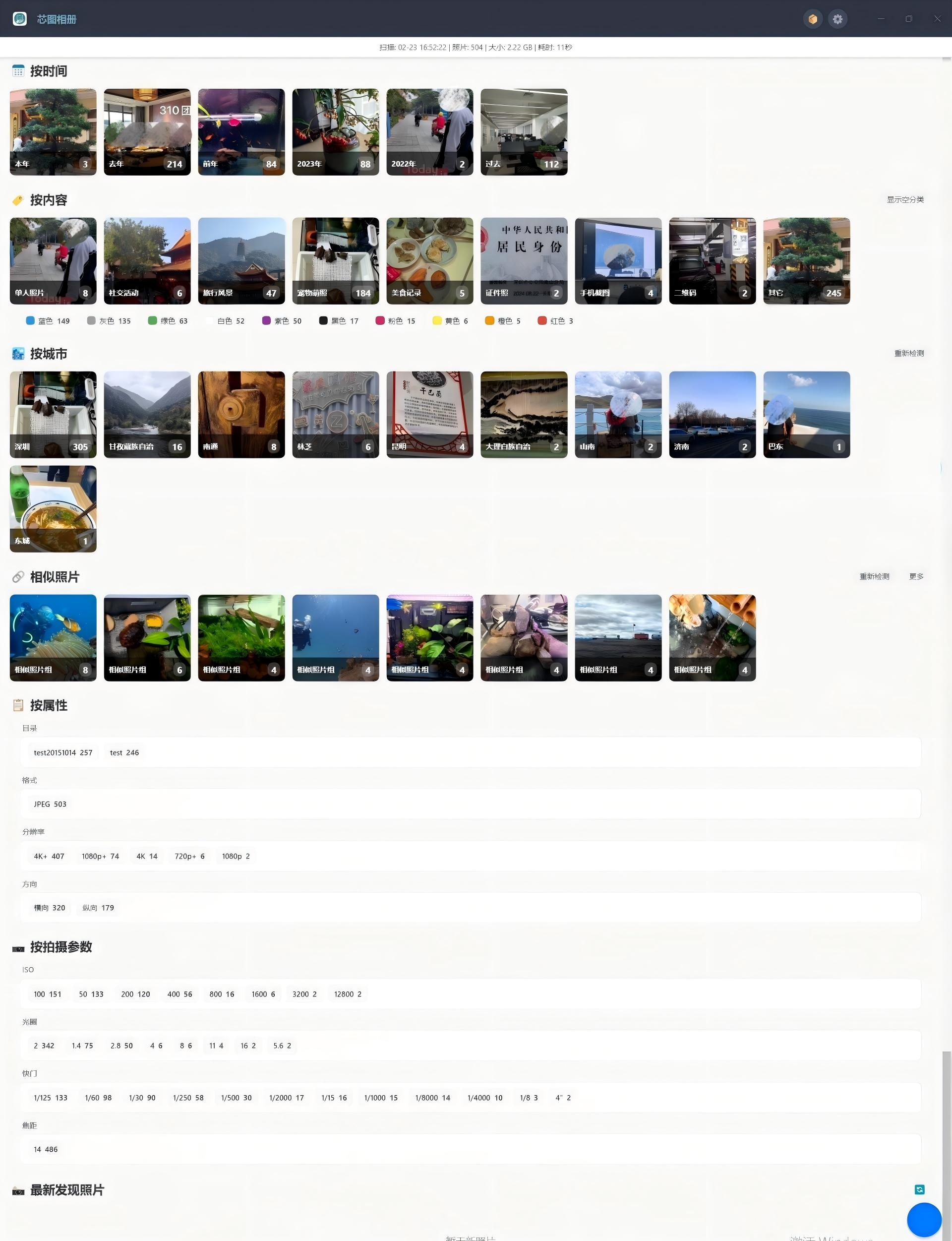952x1241 pixels.
Task: Open the 旅行风景 category tile
Action: click(241, 261)
